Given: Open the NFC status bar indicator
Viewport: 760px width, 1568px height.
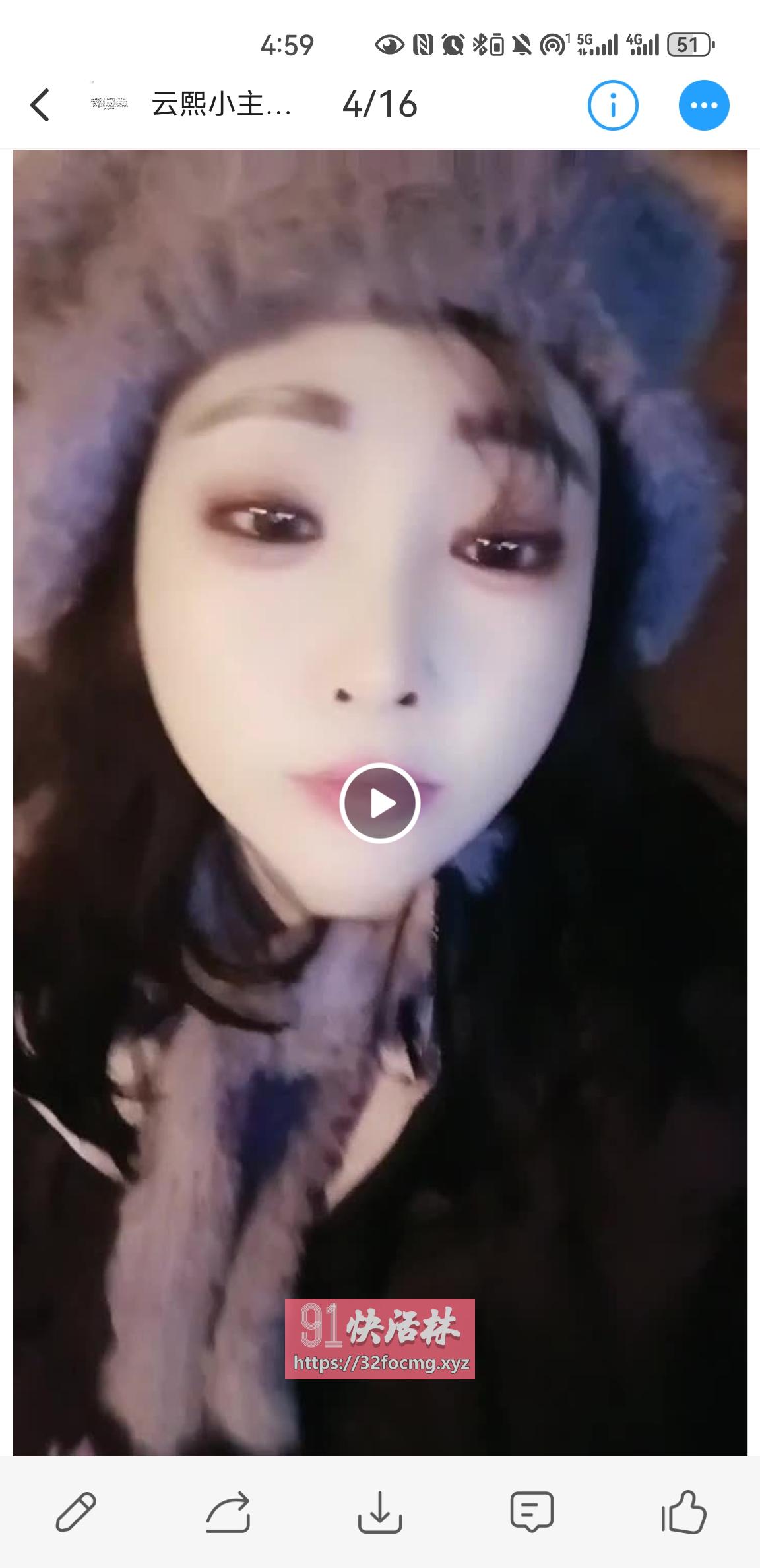Looking at the screenshot, I should pos(422,43).
